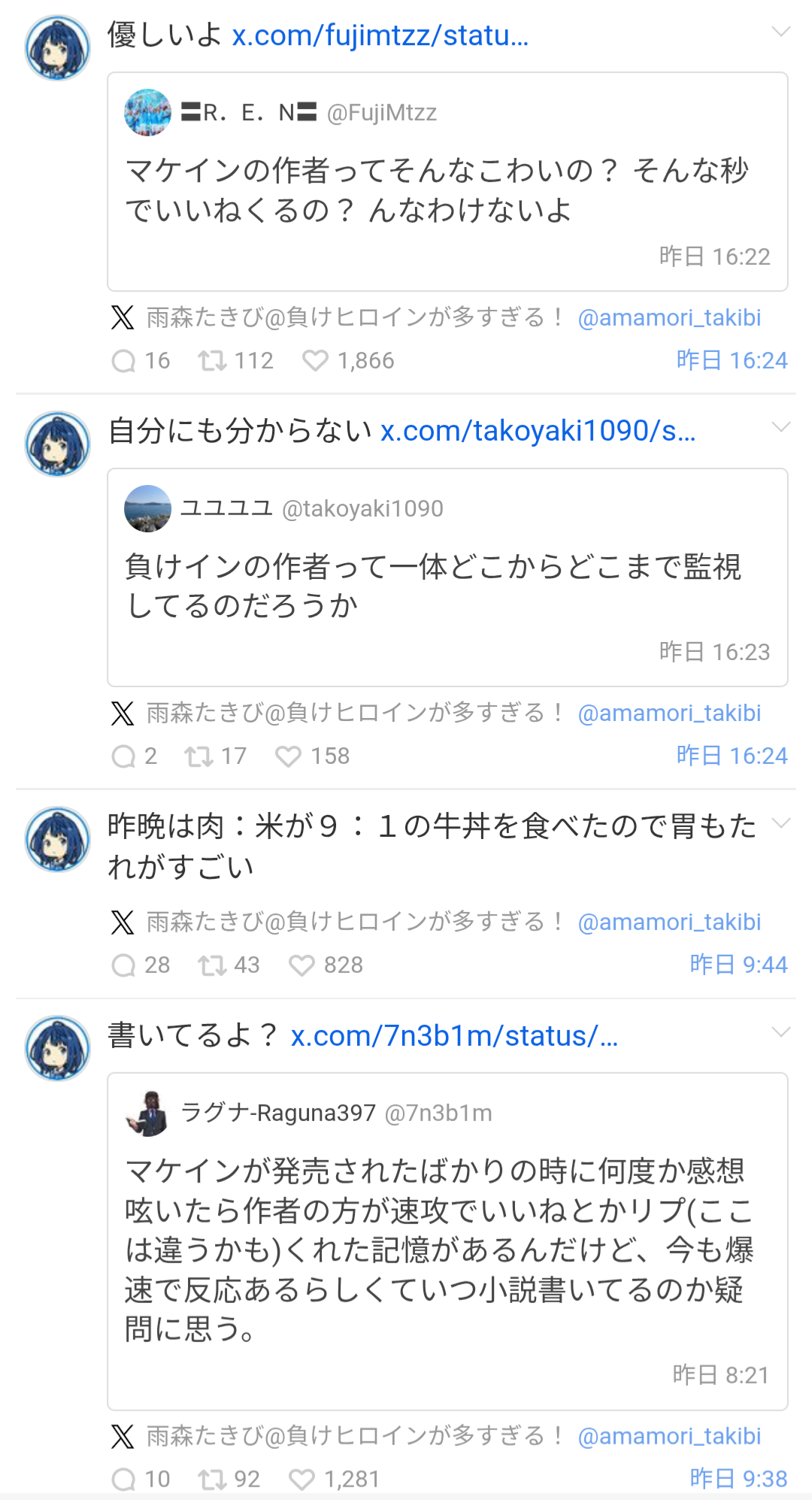Expand options for the 自分にも分からない tweet
This screenshot has height=1500, width=812.
(781, 427)
